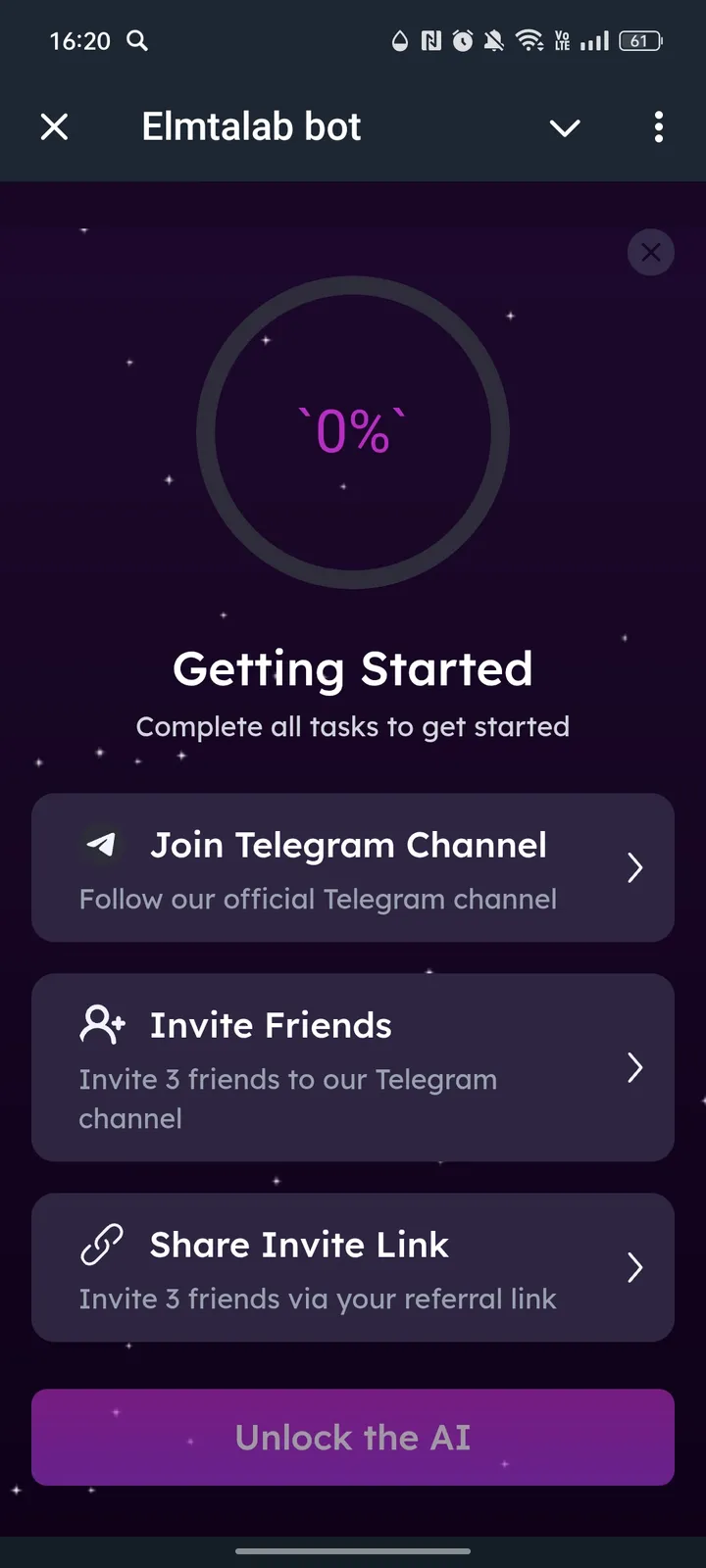Select the Telegram plane icon on Join Channel card
Image resolution: width=706 pixels, height=1568 pixels.
[103, 845]
